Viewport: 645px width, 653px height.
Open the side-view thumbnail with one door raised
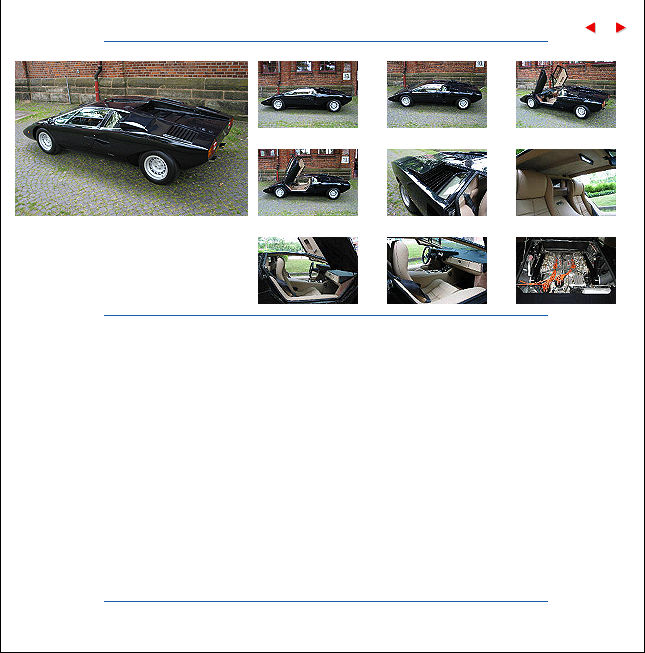click(308, 182)
